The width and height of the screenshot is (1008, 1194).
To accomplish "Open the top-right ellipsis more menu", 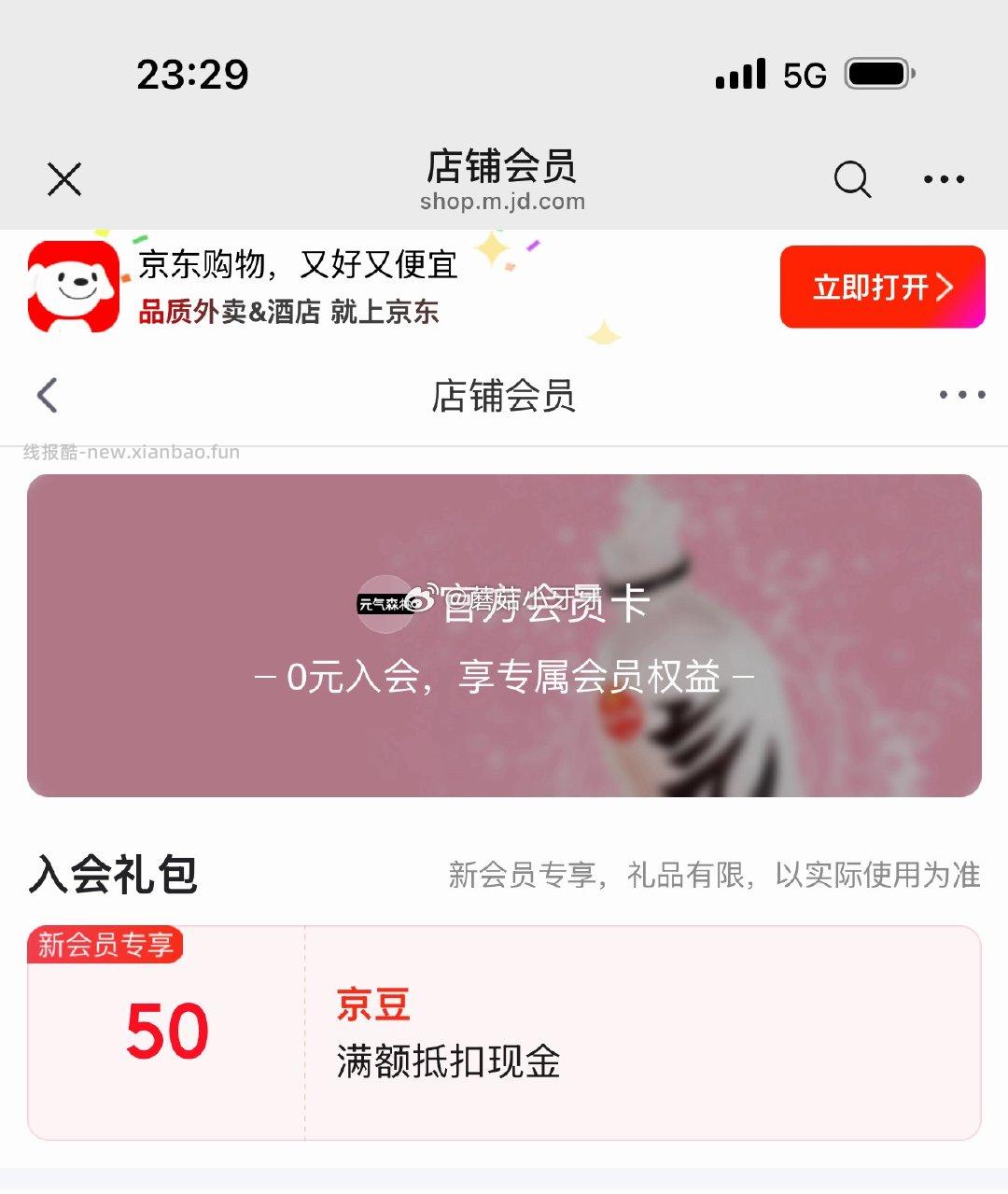I will (x=945, y=178).
